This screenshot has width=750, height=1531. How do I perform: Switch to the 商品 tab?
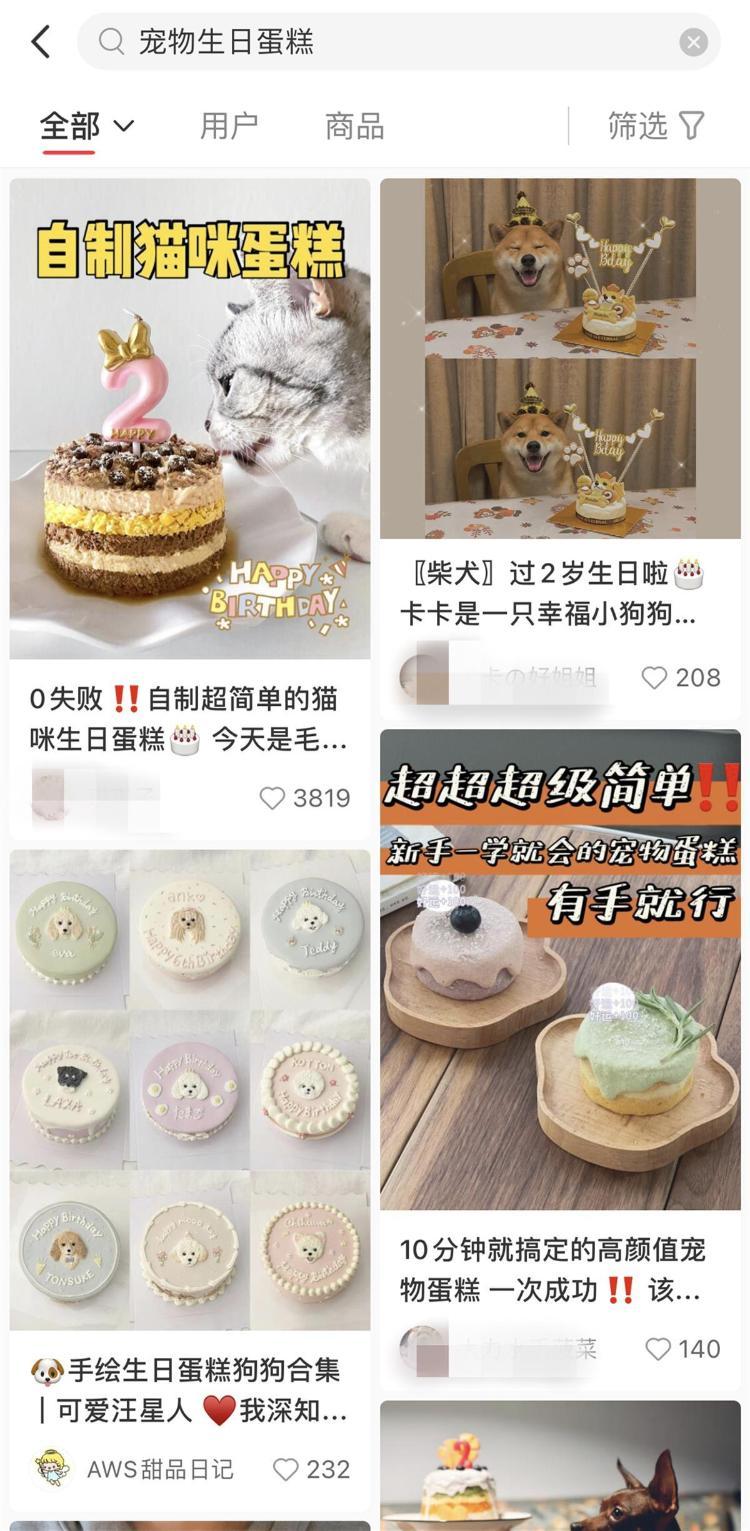pos(354,126)
